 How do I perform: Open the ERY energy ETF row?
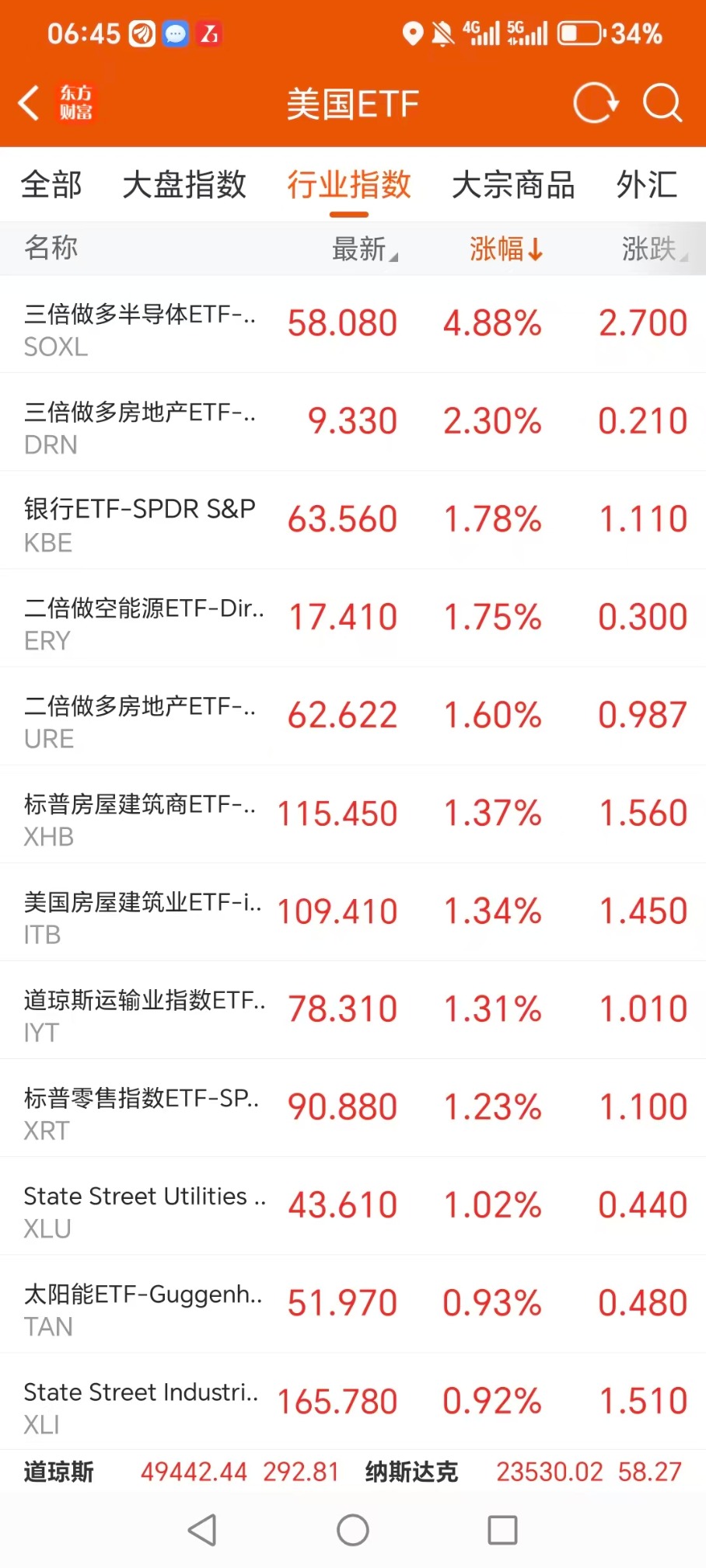[x=353, y=618]
